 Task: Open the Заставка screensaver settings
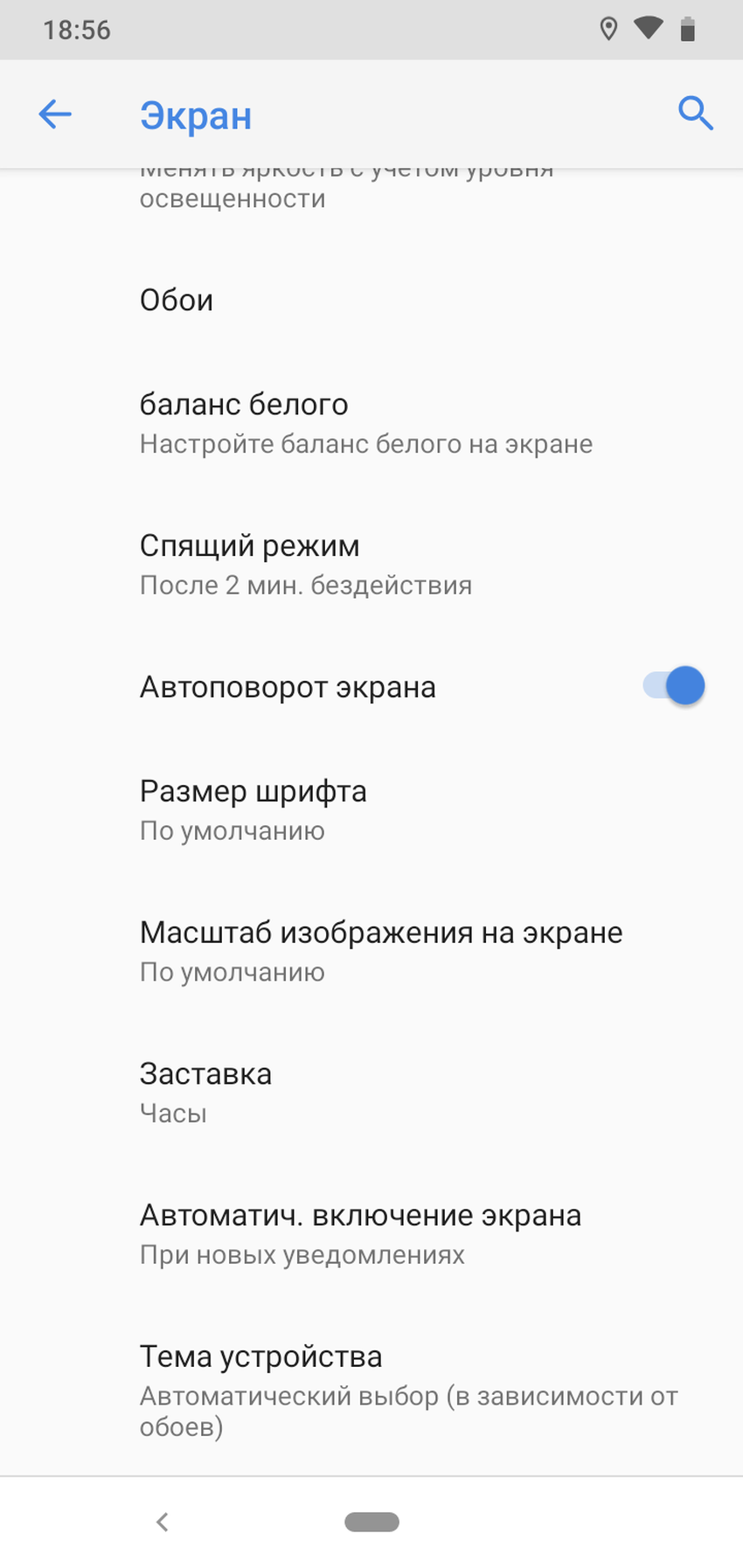[x=206, y=1093]
